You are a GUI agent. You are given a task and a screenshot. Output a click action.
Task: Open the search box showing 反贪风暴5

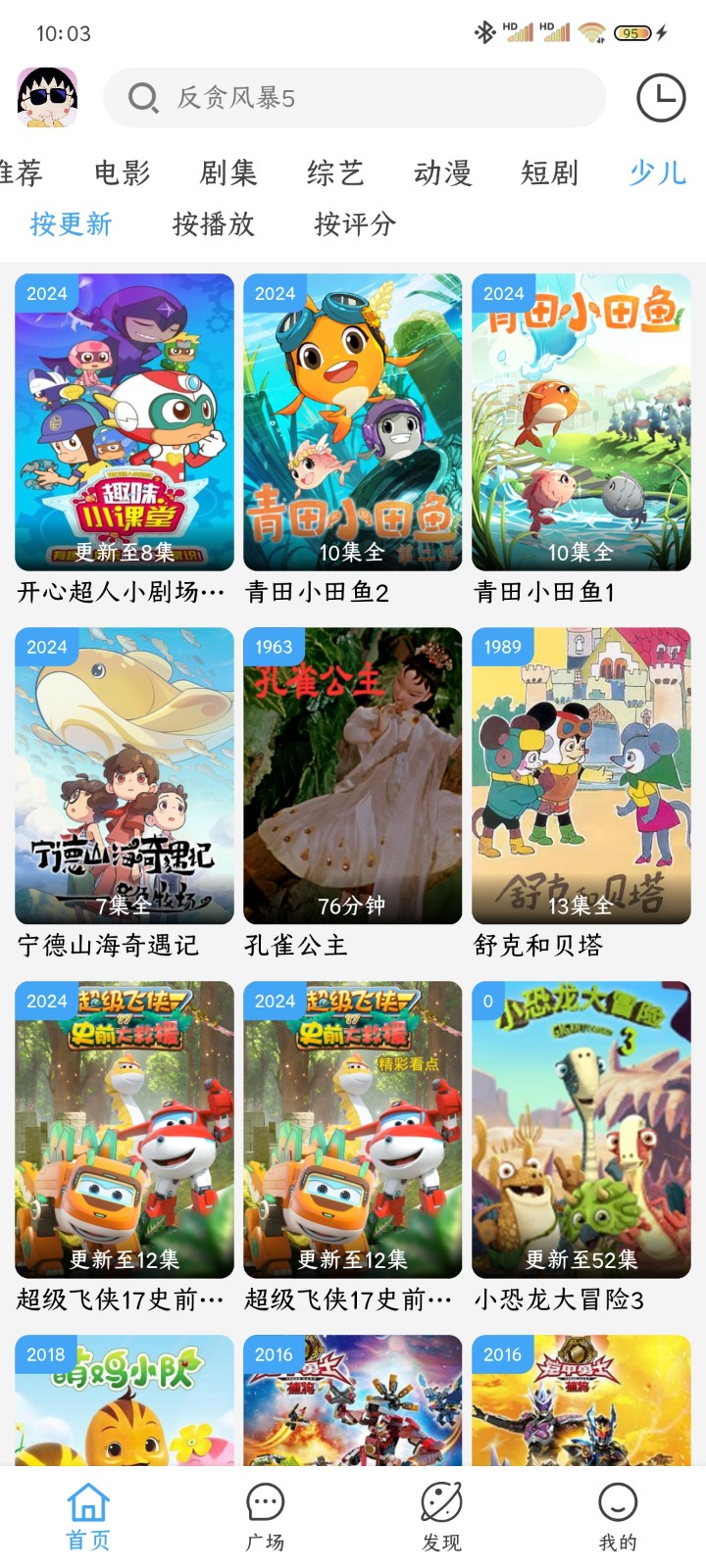click(x=353, y=97)
